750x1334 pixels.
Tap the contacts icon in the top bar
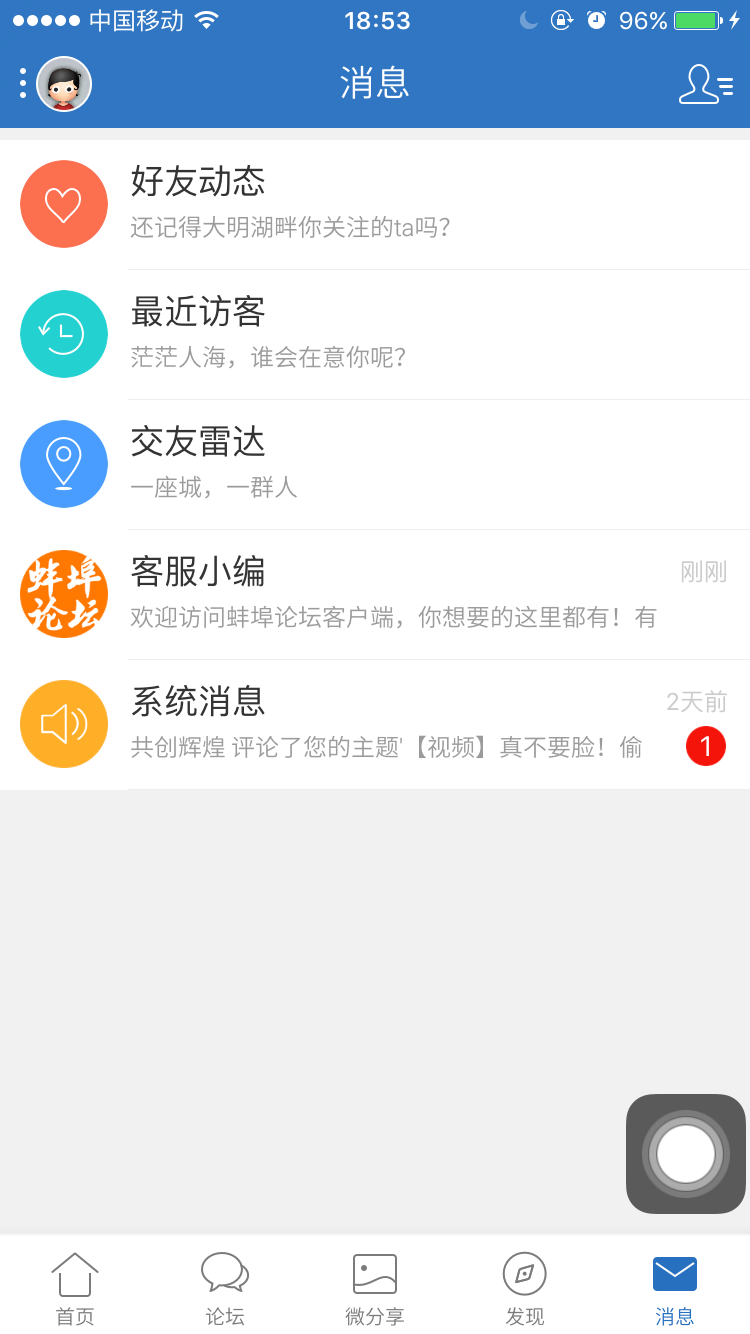click(704, 84)
